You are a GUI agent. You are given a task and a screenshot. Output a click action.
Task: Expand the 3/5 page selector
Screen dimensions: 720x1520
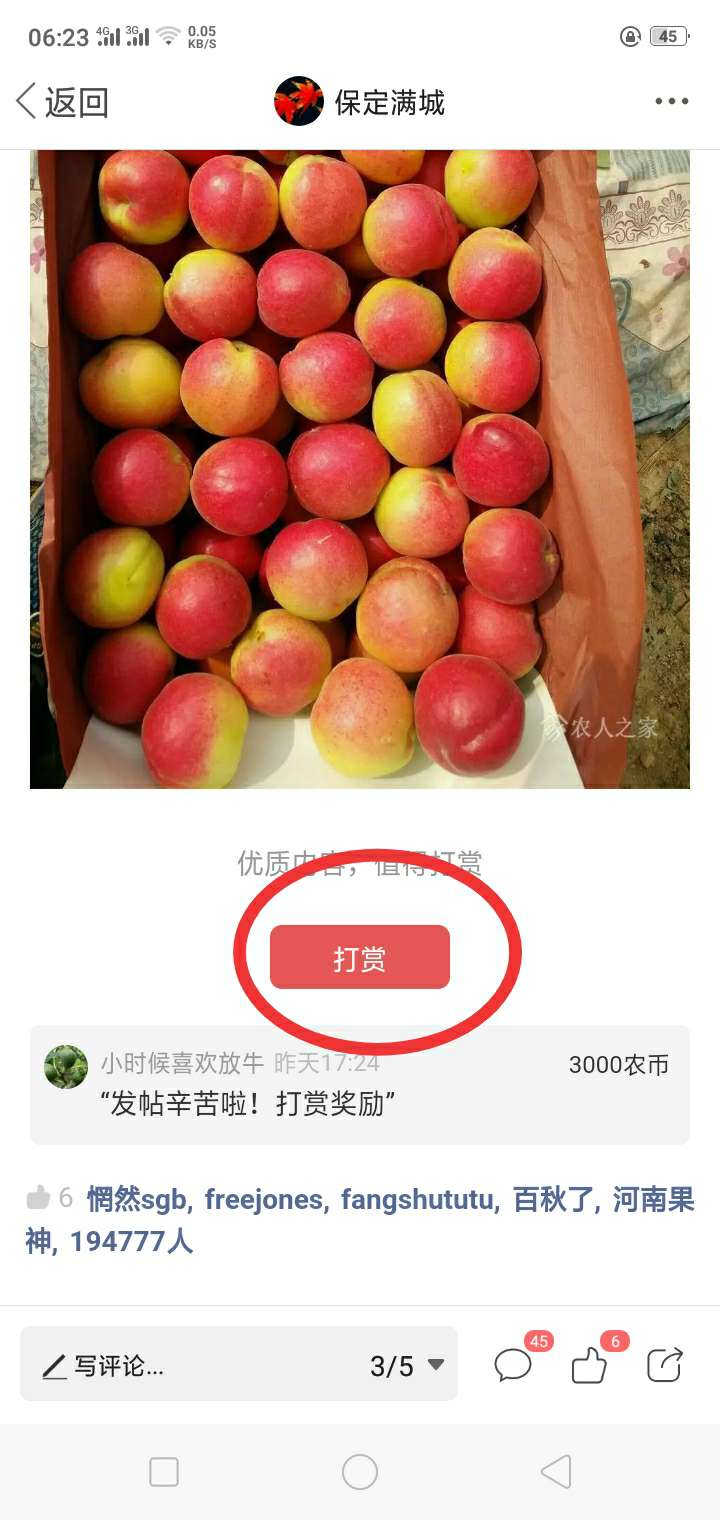click(407, 1365)
